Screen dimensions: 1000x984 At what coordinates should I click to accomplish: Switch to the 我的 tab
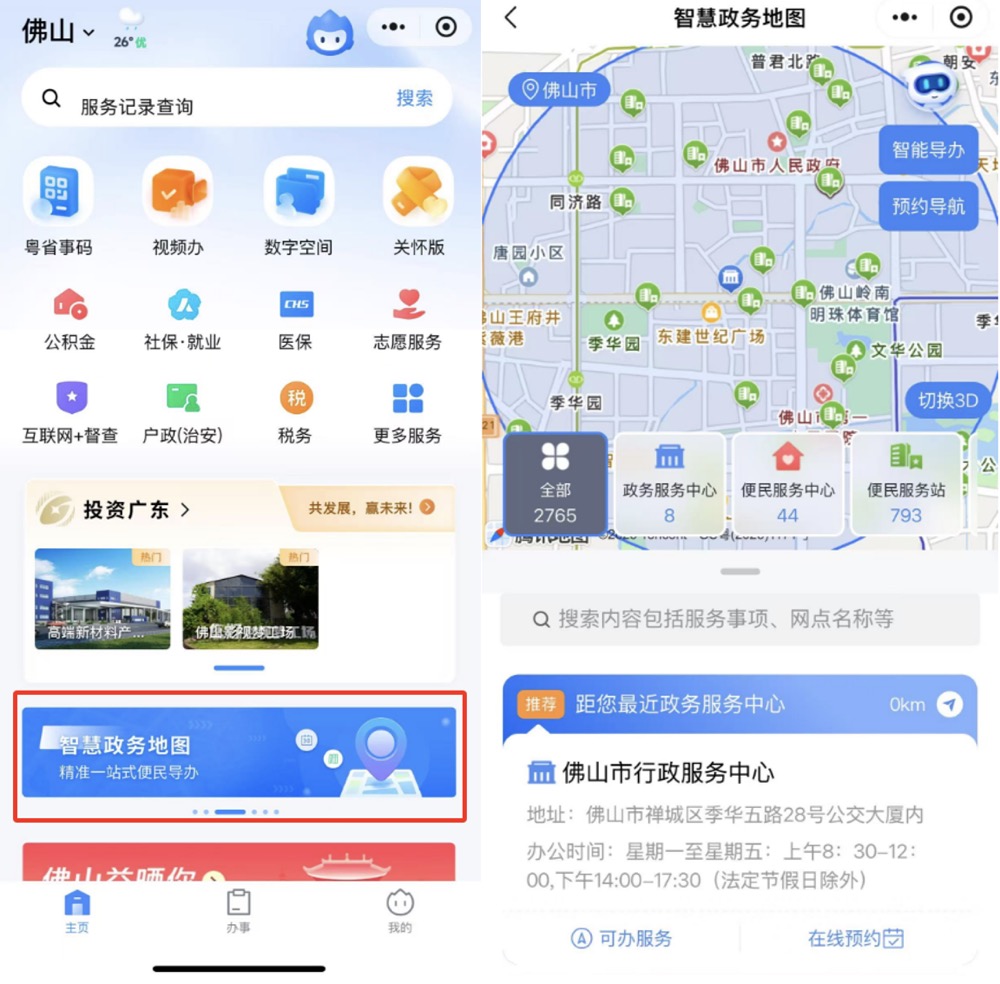(x=399, y=909)
